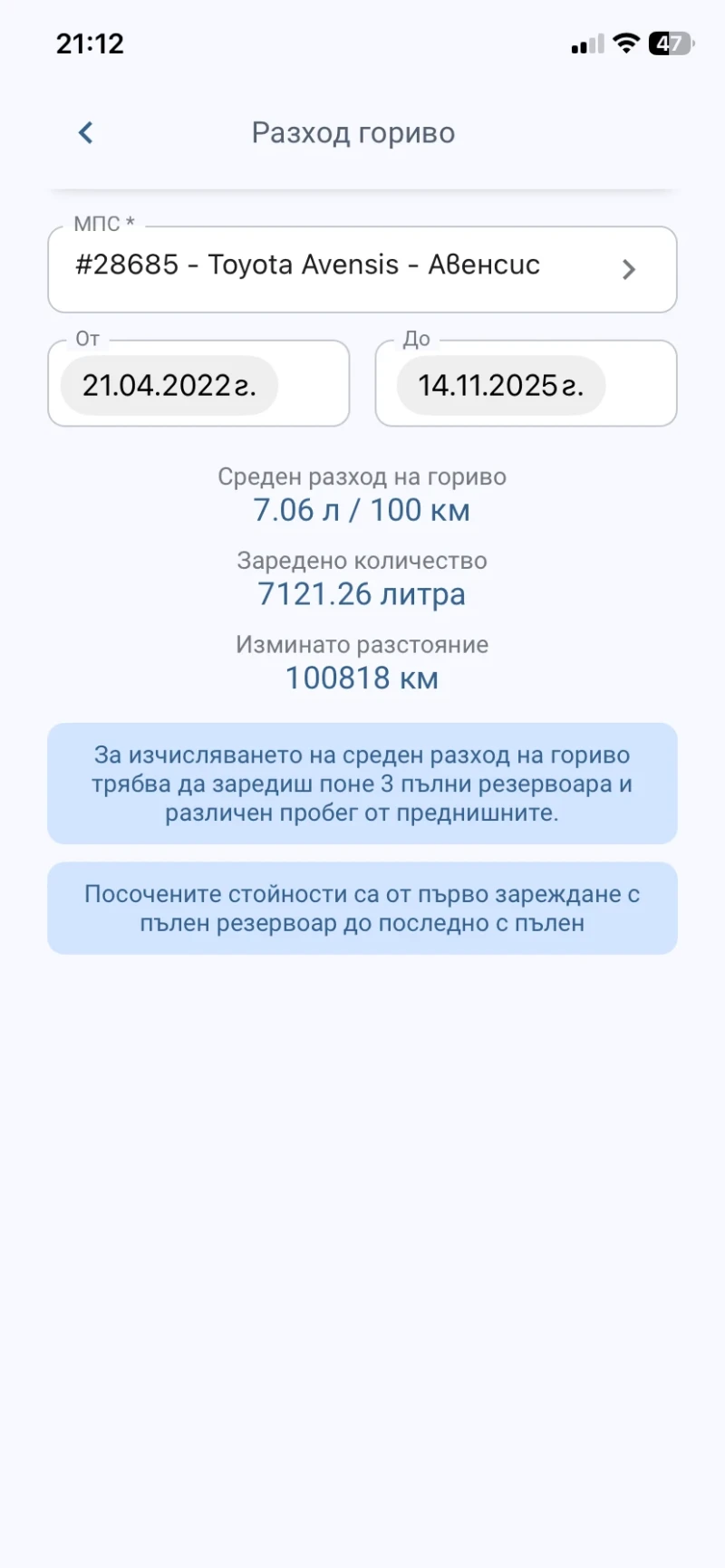Tap the clock showing 21:12
Image resolution: width=725 pixels, height=1568 pixels.
[92, 43]
